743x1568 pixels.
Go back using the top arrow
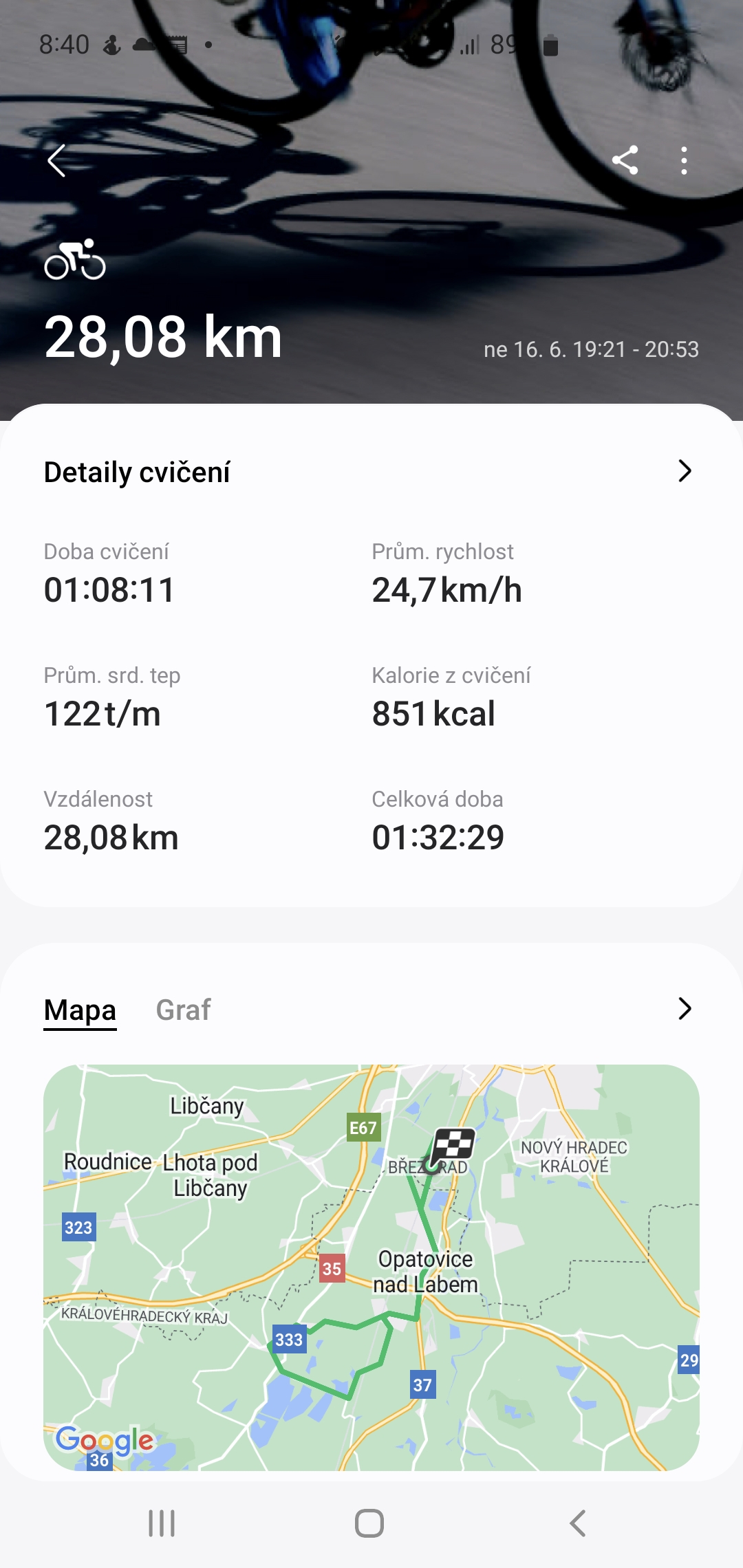(x=57, y=161)
